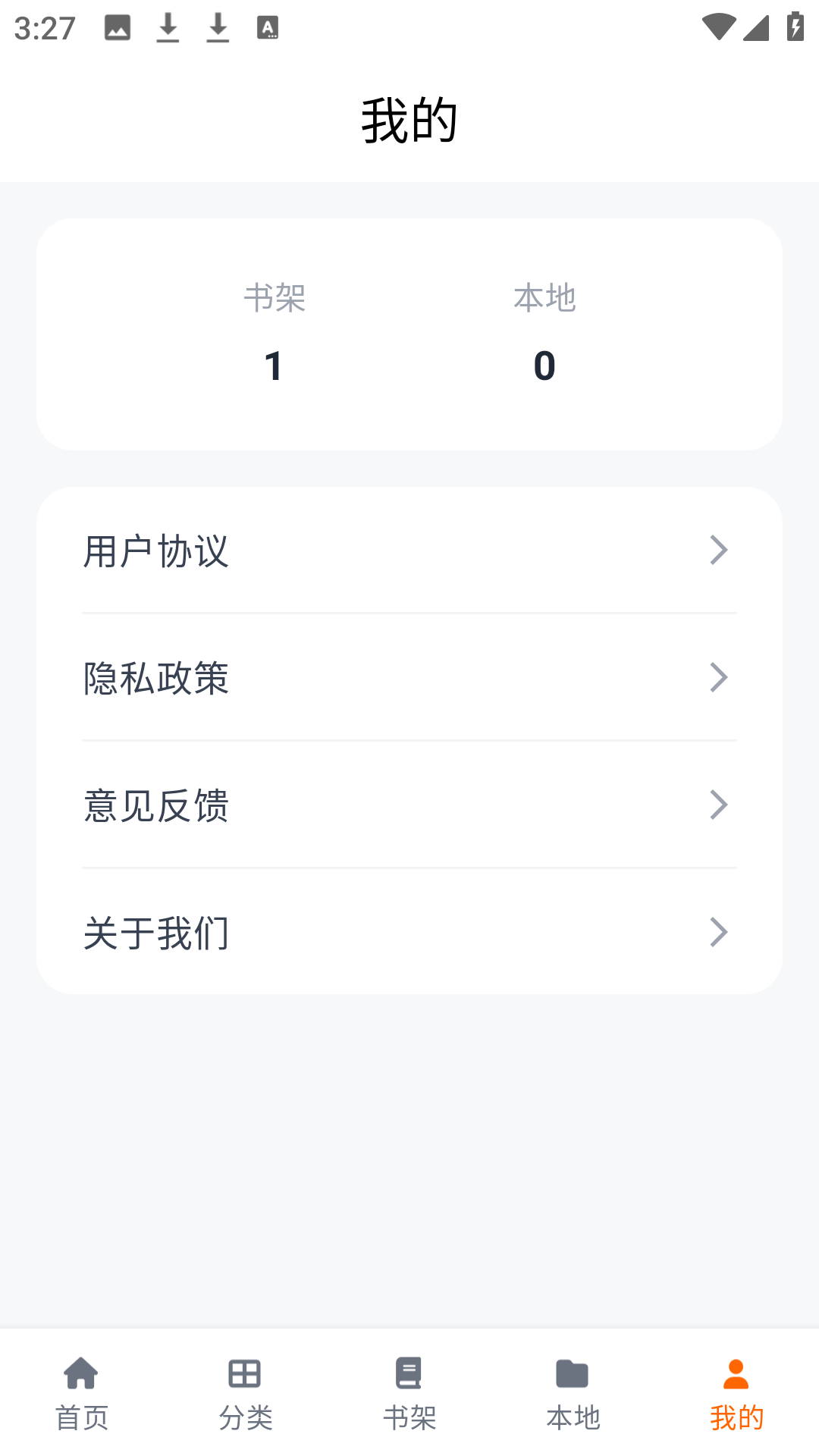
Task: Expand the 用户协议 agreement chevron
Action: [719, 550]
